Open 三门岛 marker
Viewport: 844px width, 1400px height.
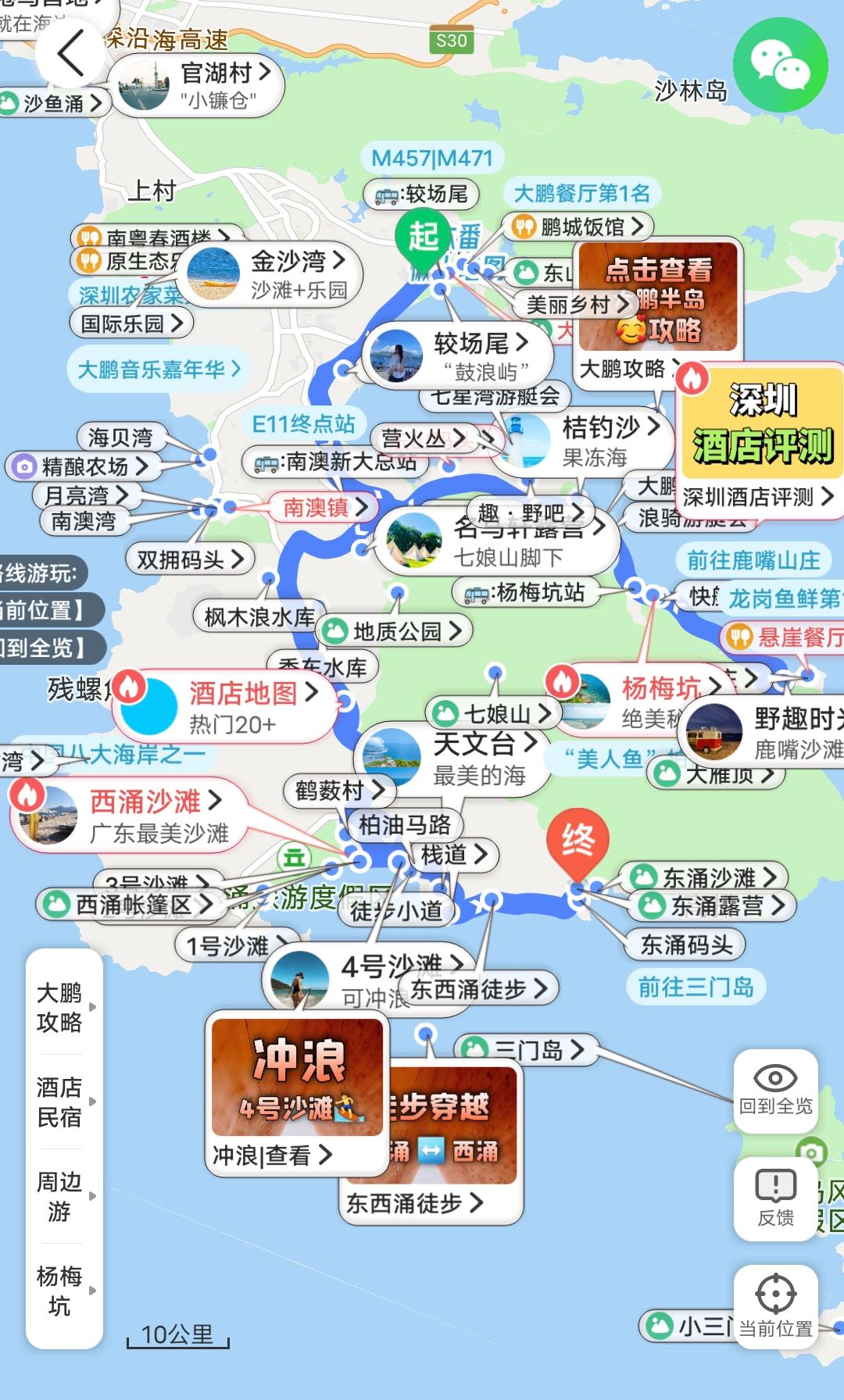[528, 1049]
